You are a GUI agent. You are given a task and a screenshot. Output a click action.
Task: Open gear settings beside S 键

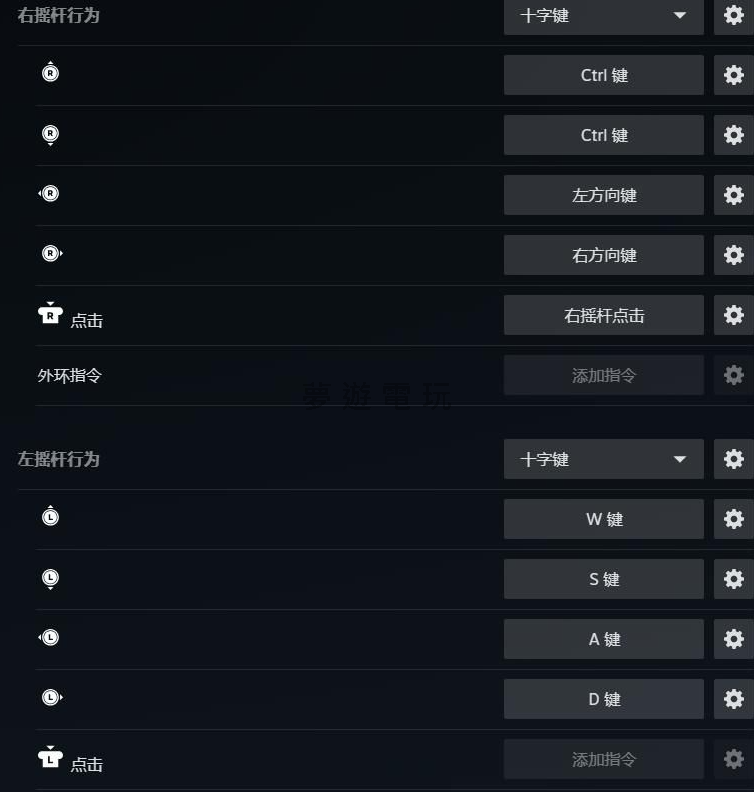[x=733, y=579]
